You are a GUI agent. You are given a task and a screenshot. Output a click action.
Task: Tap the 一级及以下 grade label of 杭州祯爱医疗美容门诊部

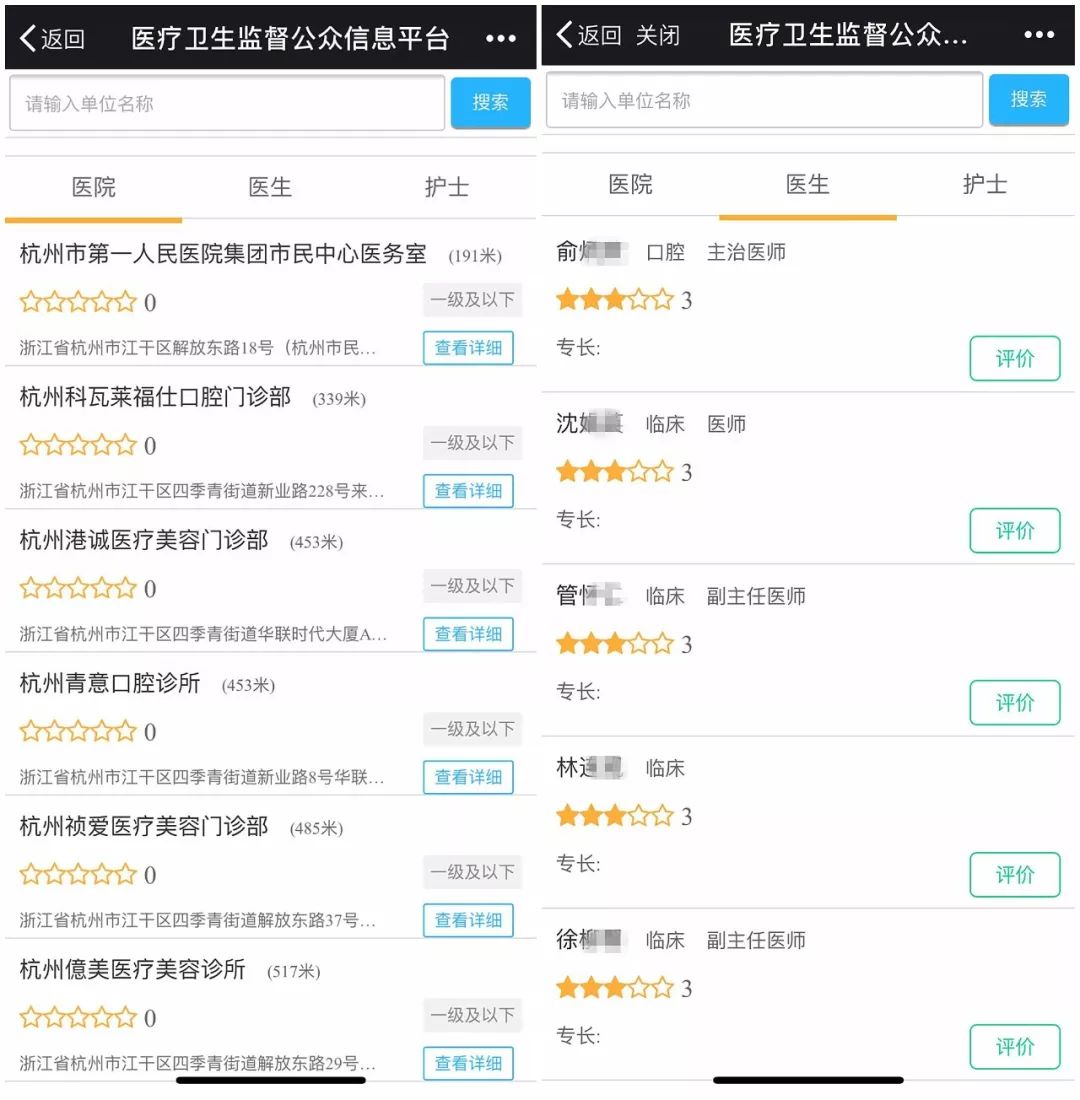(x=471, y=872)
